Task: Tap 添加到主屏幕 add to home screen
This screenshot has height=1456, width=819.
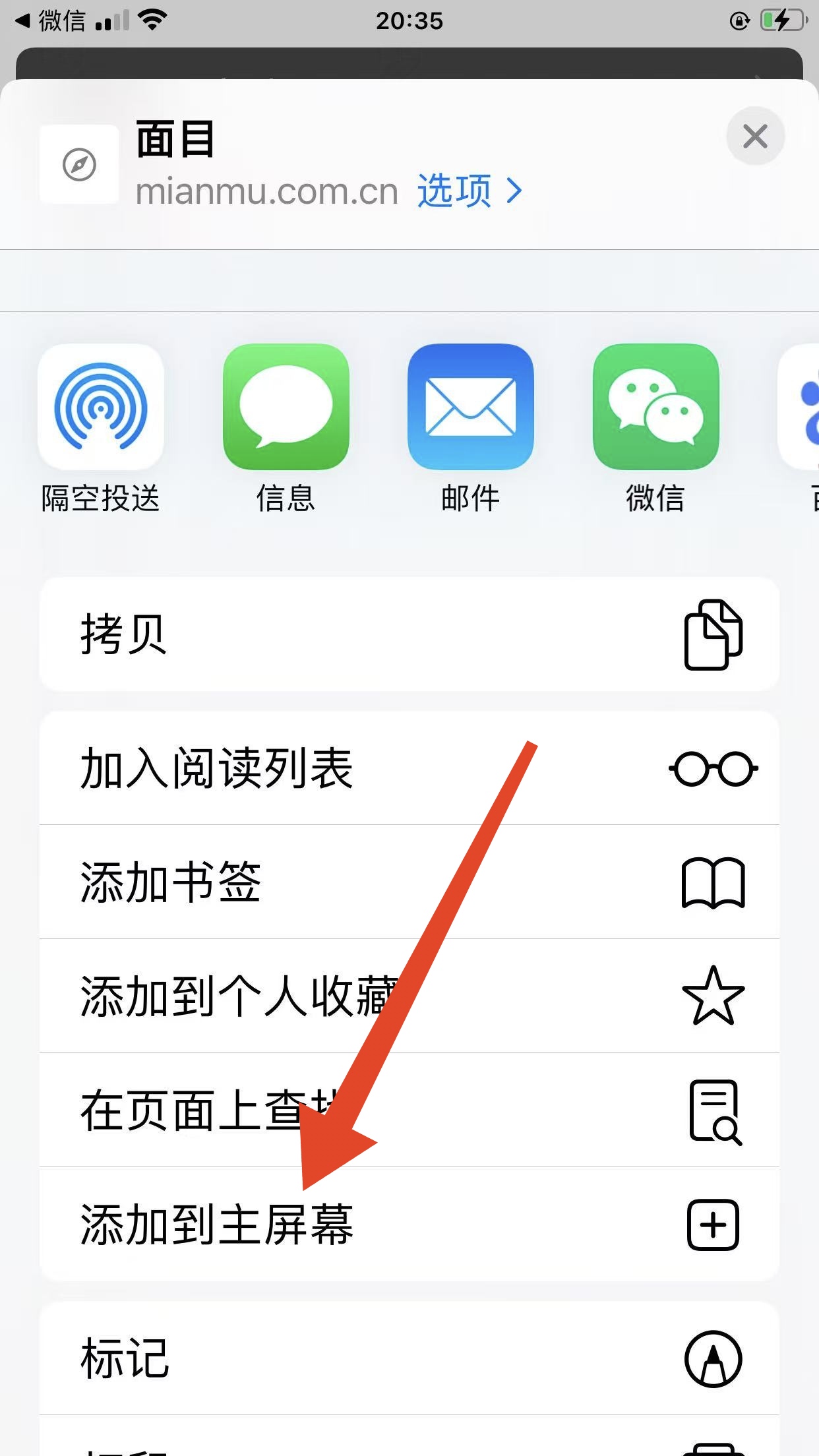Action: click(409, 1225)
